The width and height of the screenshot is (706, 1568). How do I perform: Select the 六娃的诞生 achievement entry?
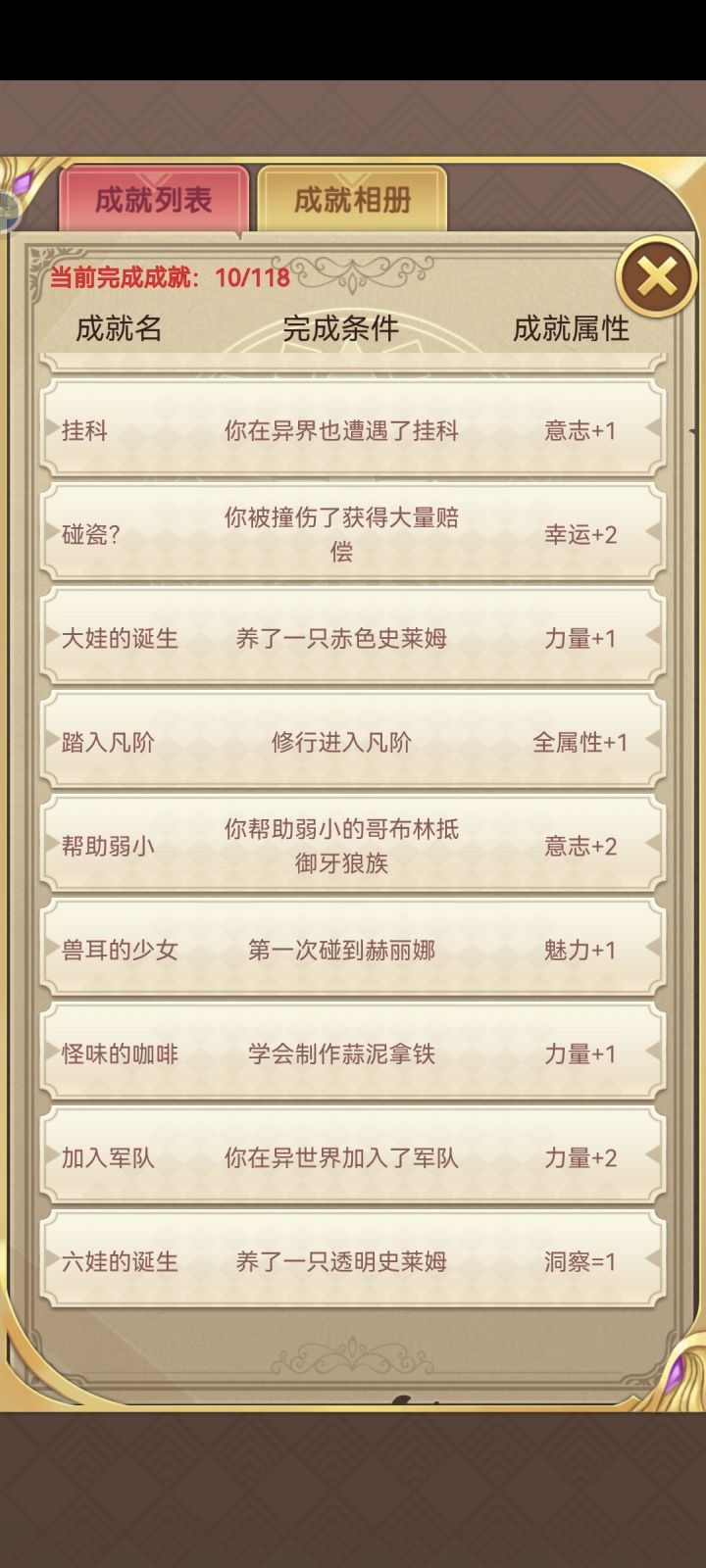(x=350, y=1261)
